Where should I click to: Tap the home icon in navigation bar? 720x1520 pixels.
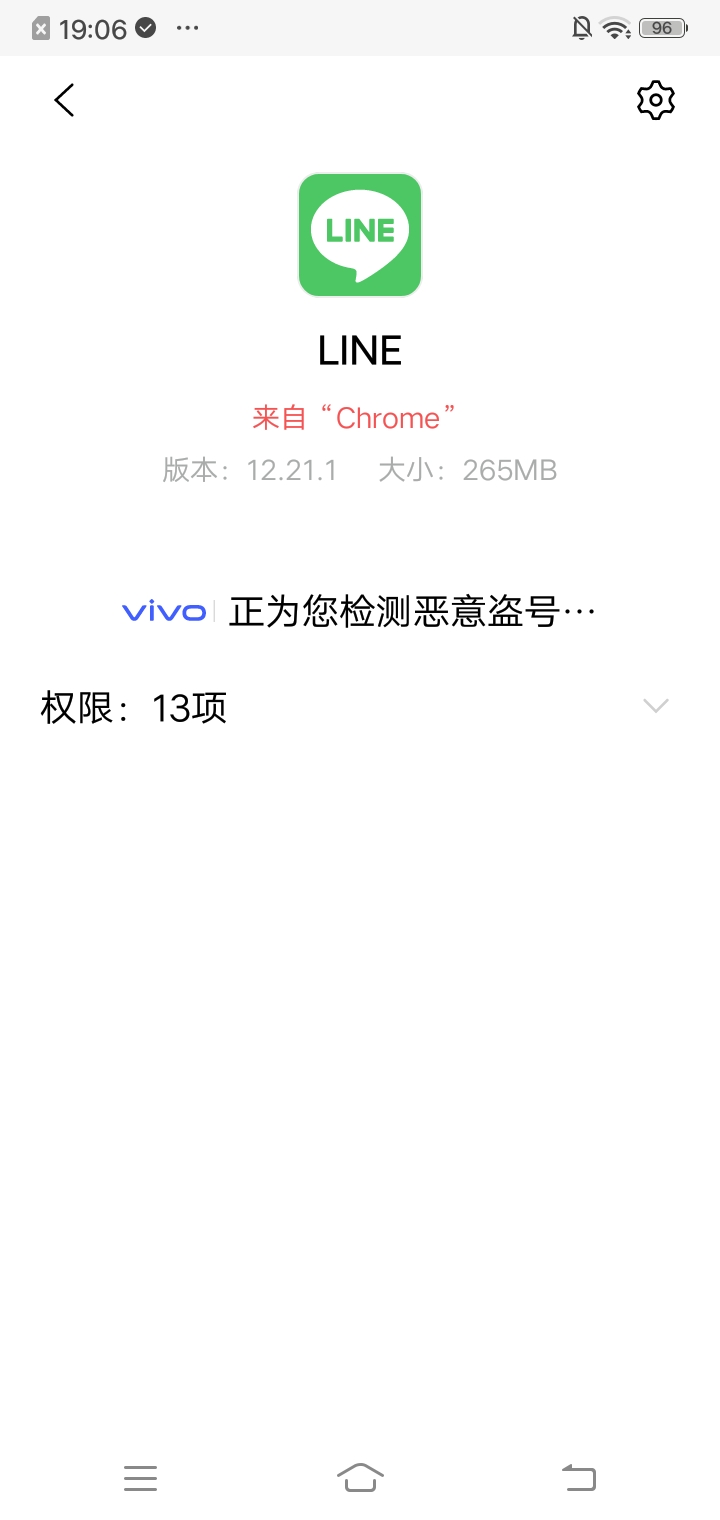tap(360, 1477)
